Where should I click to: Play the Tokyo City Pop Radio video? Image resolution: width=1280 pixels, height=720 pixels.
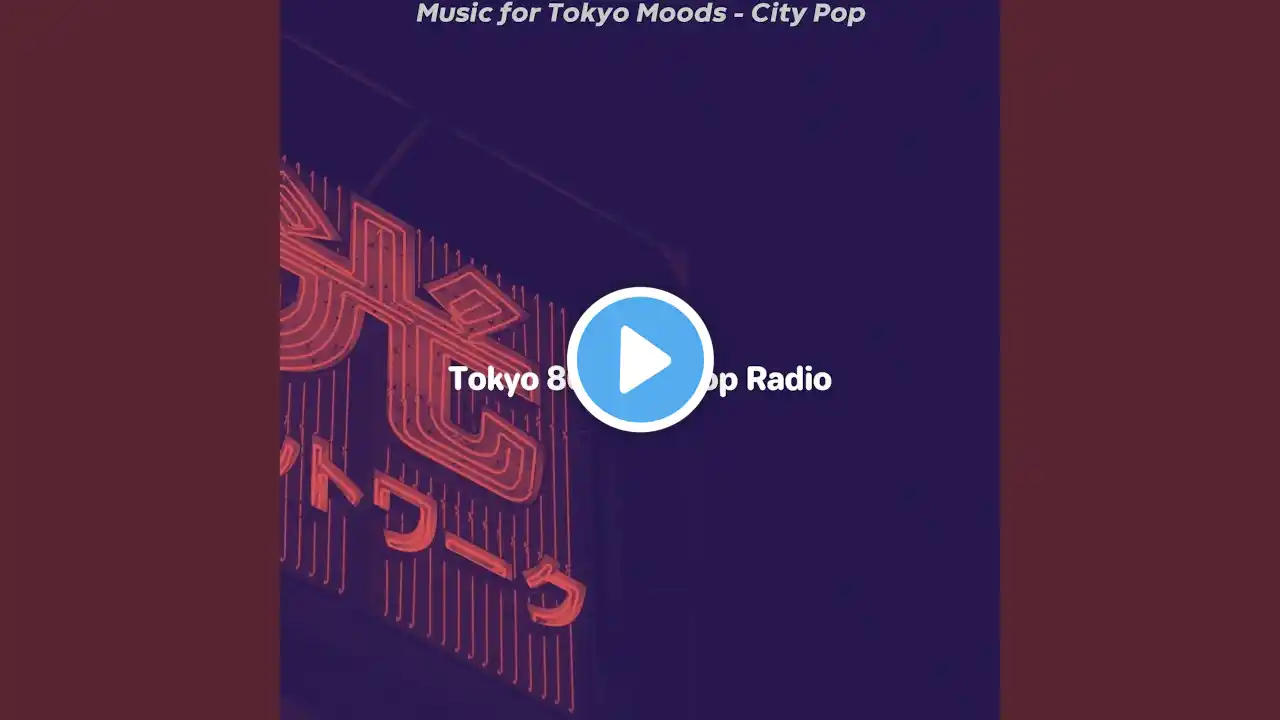pos(640,360)
